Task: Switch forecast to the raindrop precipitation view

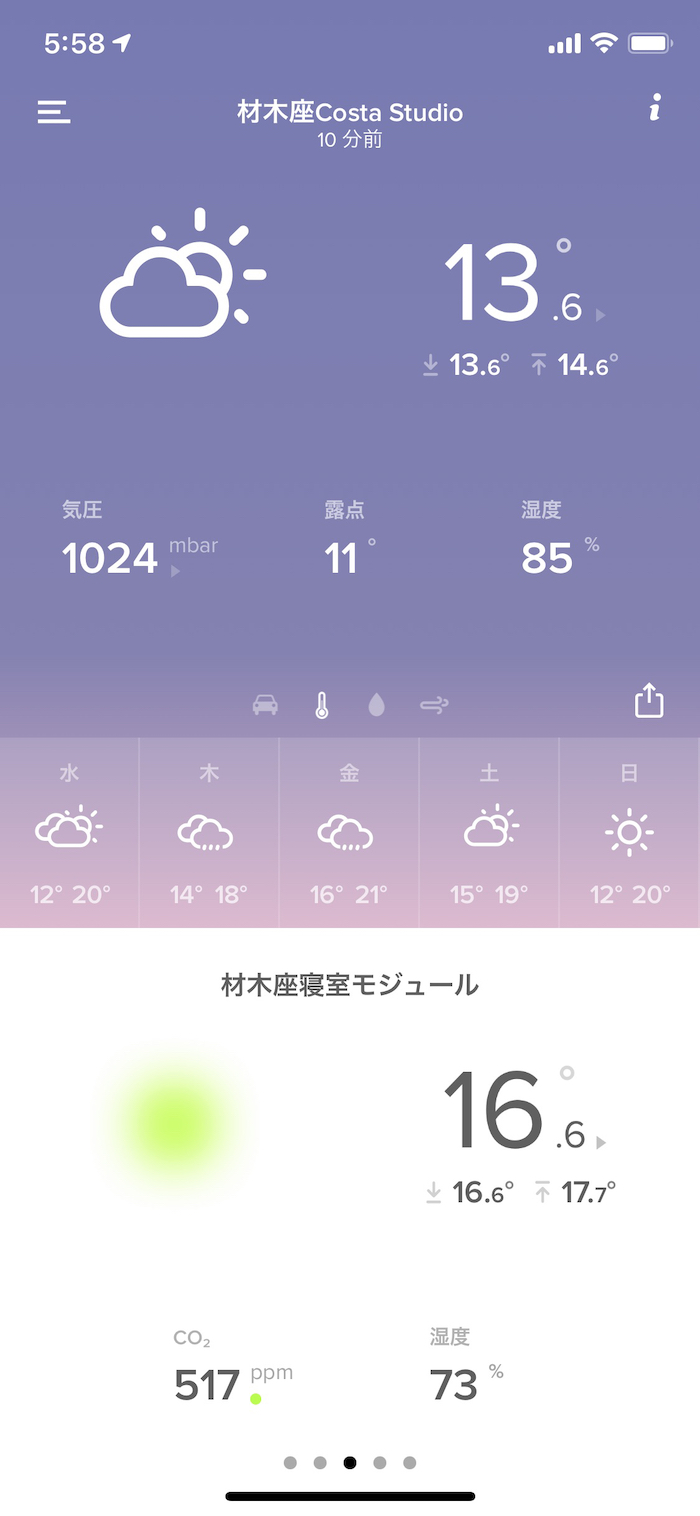Action: (x=376, y=706)
